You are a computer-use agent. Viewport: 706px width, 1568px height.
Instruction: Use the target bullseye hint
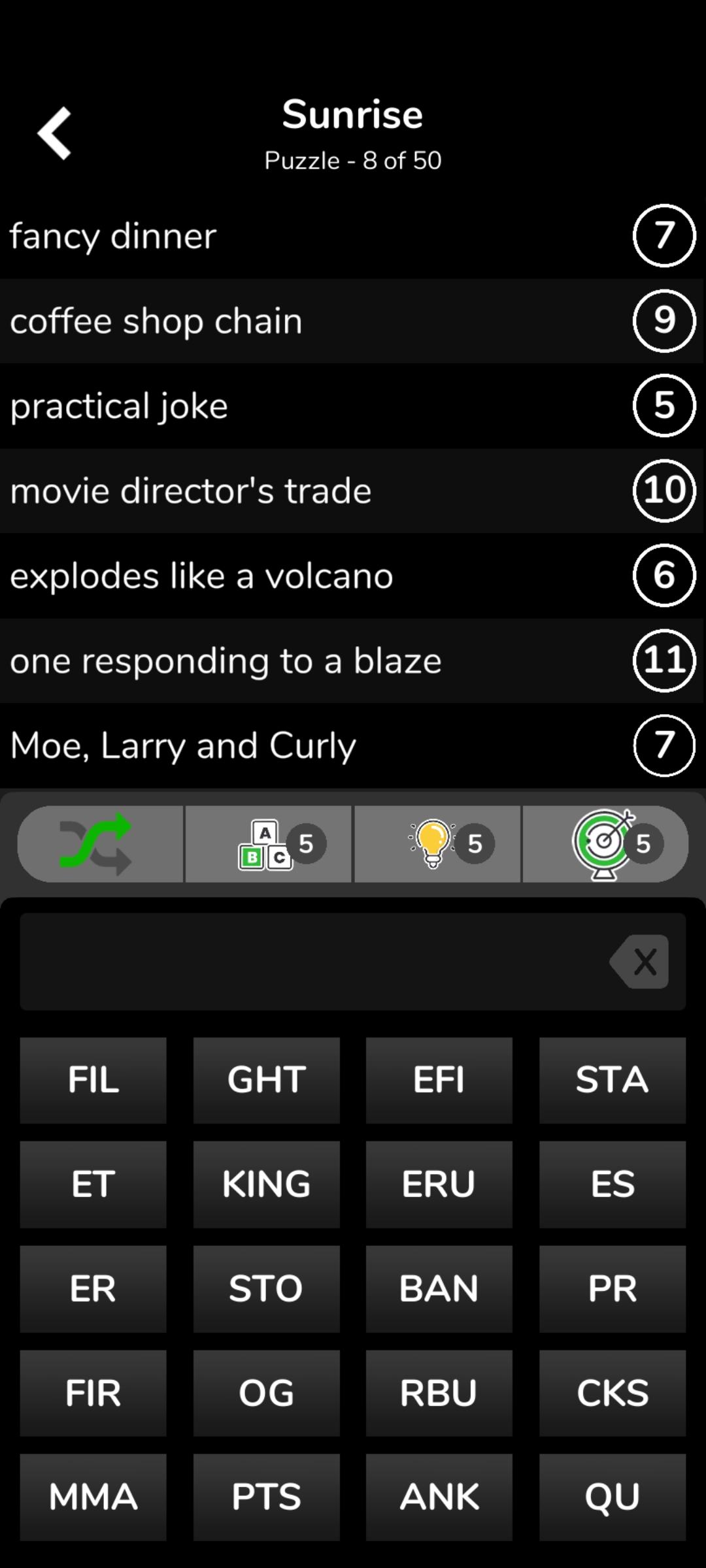[x=605, y=843]
